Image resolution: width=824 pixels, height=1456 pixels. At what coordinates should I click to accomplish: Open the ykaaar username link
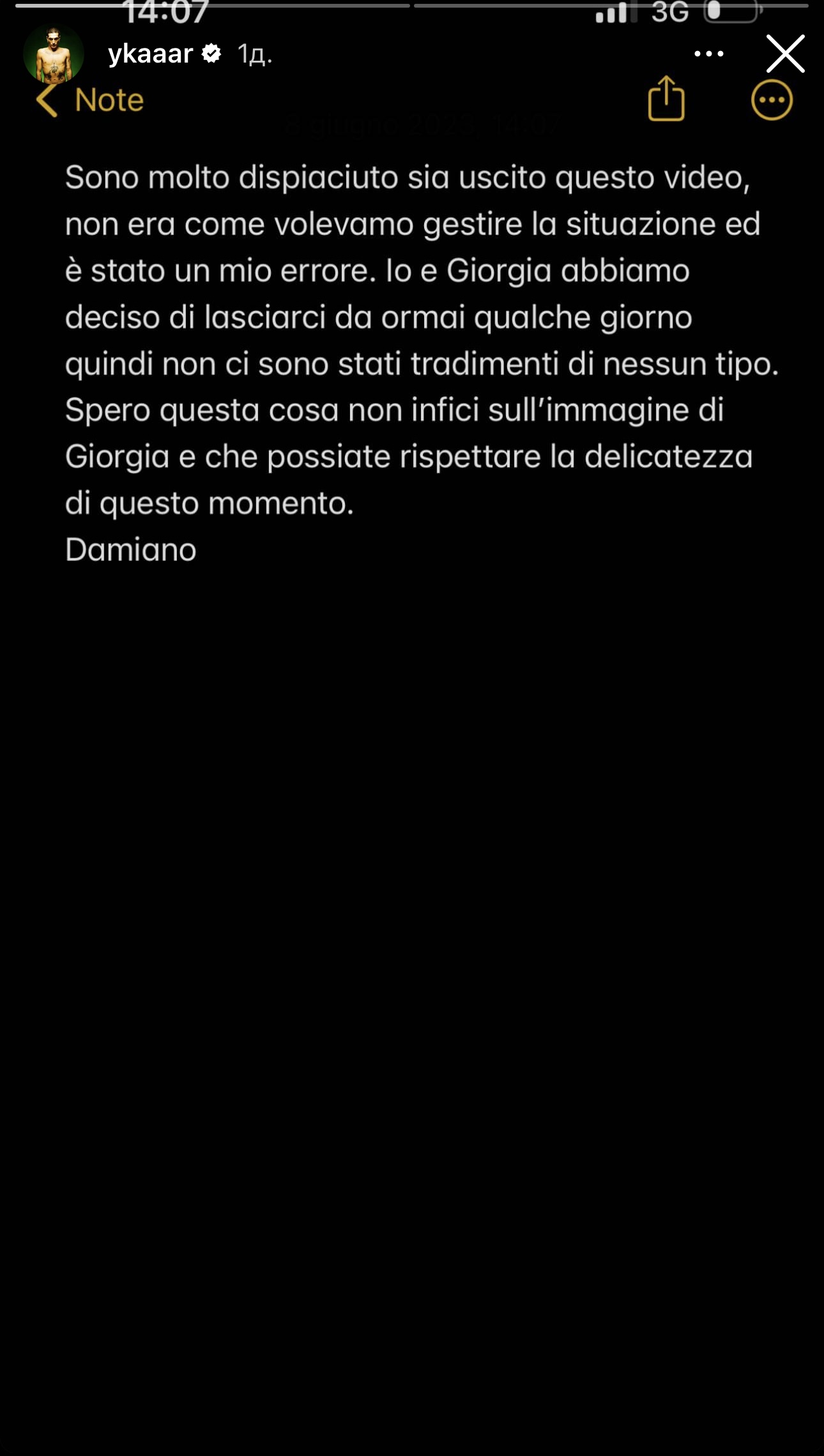click(x=151, y=54)
